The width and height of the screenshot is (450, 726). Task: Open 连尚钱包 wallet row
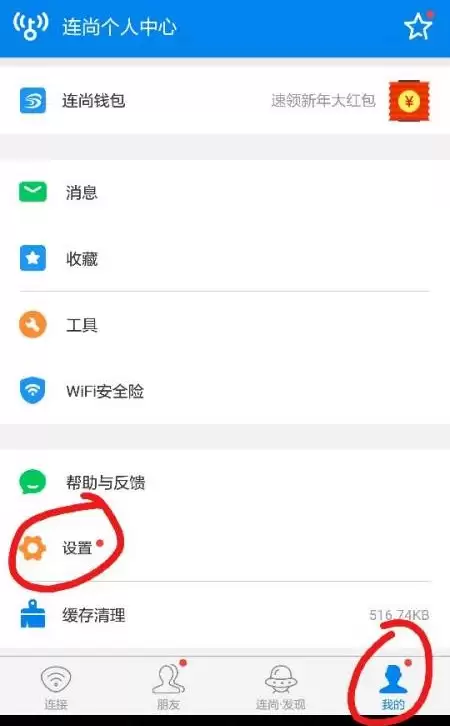coord(225,100)
